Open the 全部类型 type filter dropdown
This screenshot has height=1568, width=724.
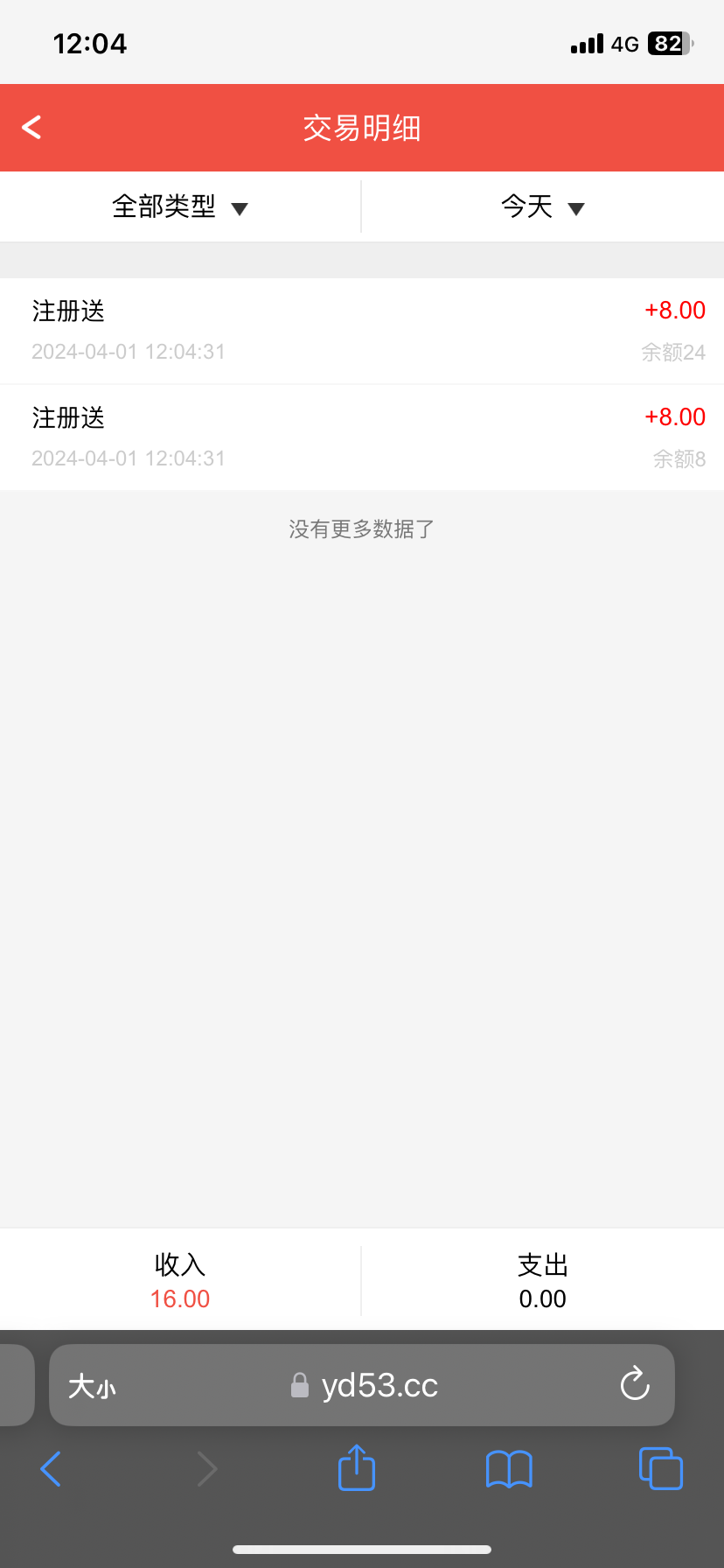point(179,206)
